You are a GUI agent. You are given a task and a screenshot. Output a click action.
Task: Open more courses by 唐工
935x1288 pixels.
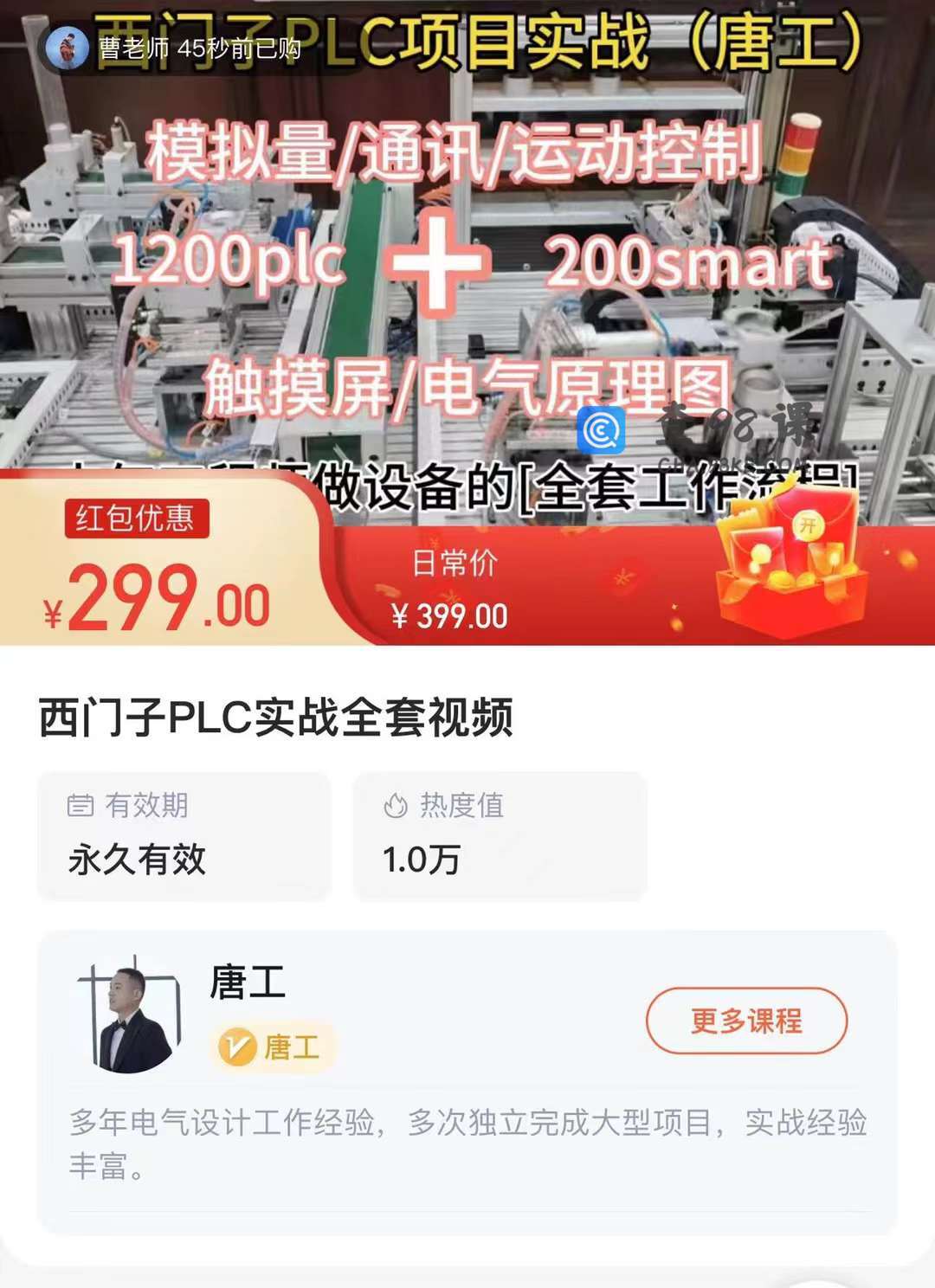[746, 1021]
